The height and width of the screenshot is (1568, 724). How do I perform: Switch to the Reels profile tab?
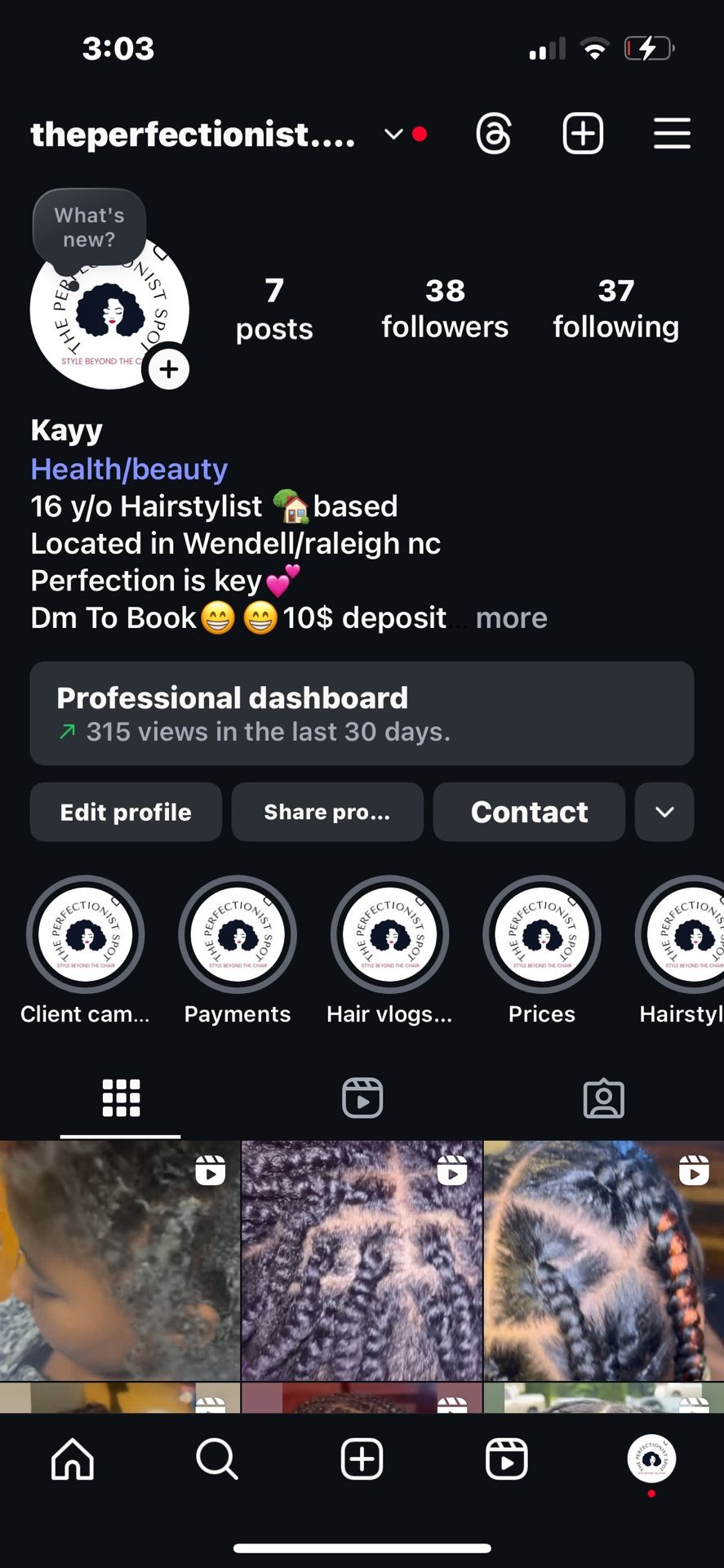[362, 1098]
